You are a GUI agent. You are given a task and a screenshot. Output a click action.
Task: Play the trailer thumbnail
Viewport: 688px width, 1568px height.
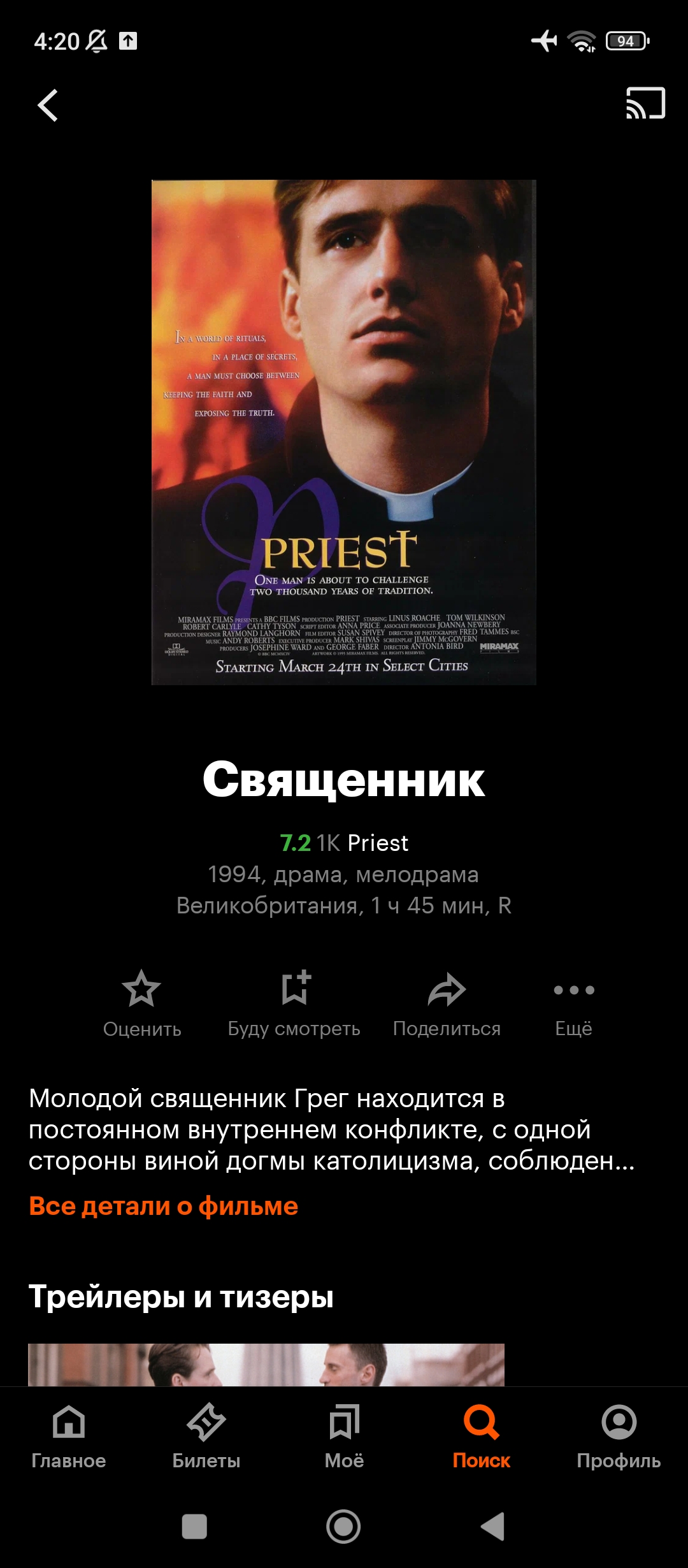[266, 1365]
